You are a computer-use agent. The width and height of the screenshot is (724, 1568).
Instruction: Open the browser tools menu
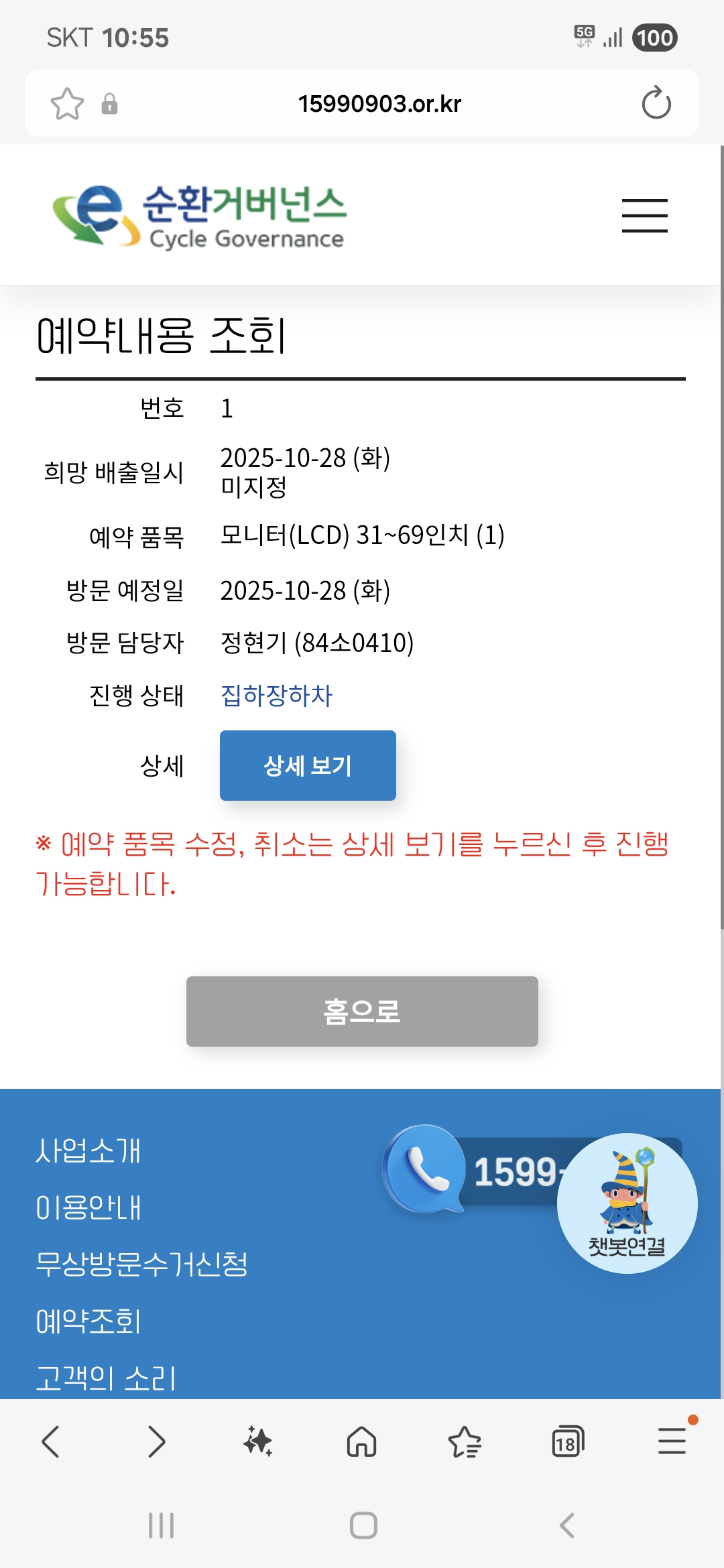point(671,1441)
